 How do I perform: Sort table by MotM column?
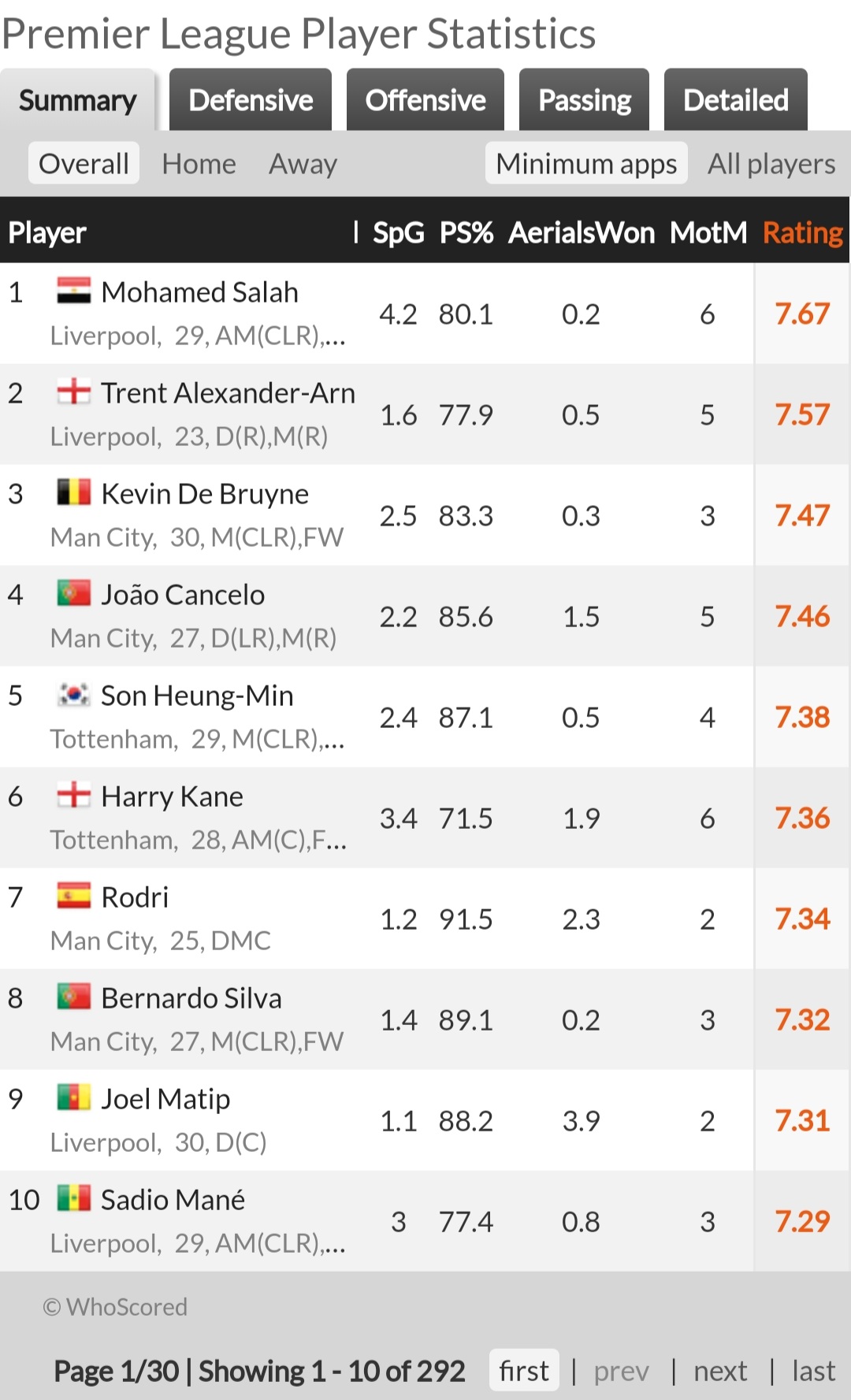(708, 232)
